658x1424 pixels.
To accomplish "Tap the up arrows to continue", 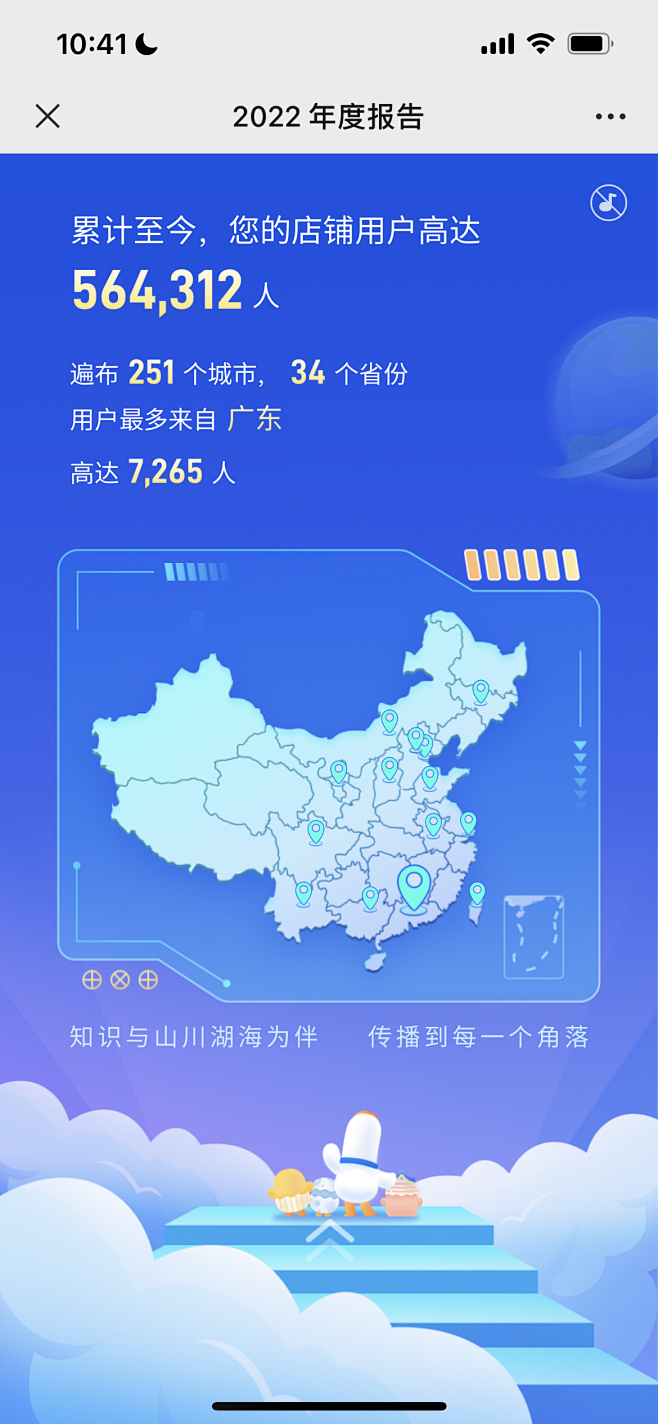I will (330, 1239).
